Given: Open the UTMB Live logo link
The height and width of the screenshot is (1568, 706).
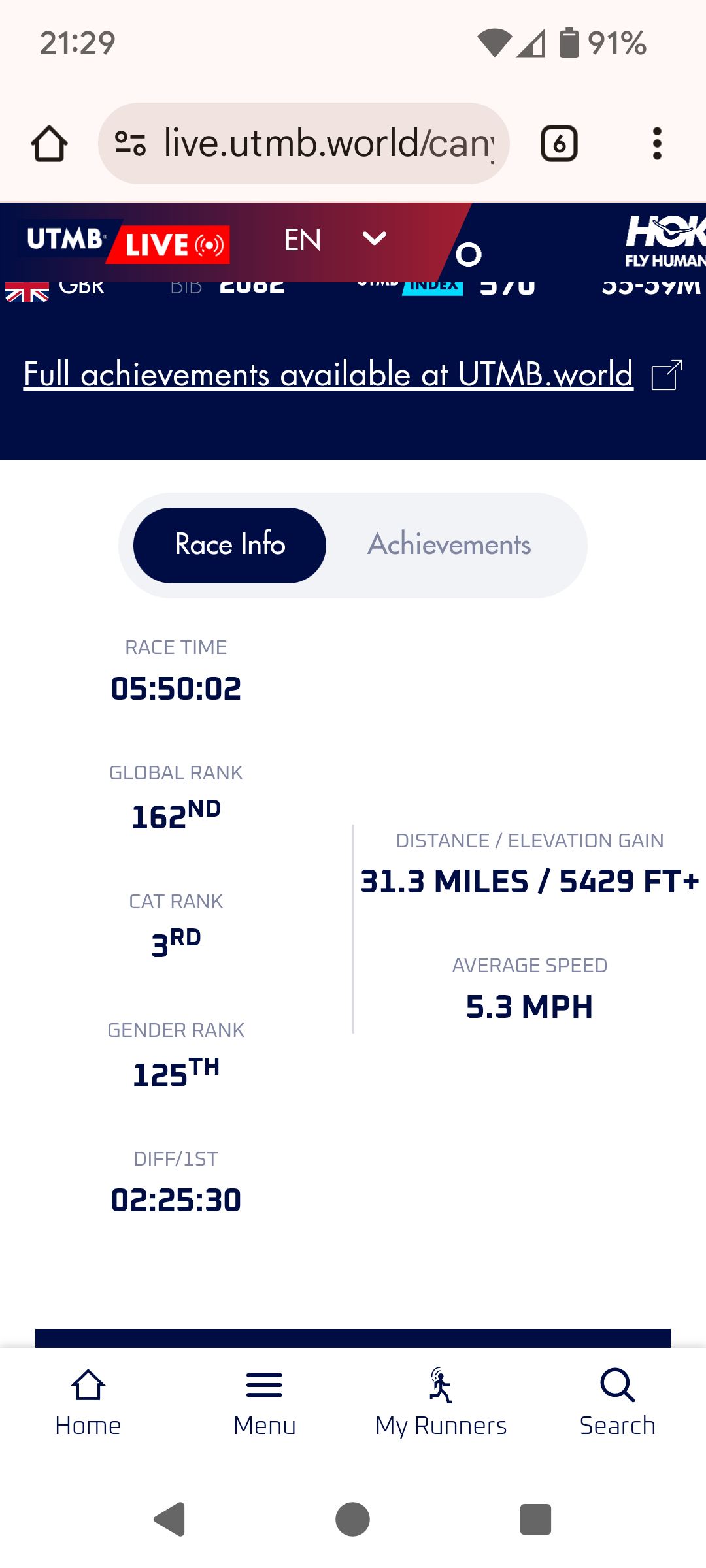Looking at the screenshot, I should [x=127, y=242].
